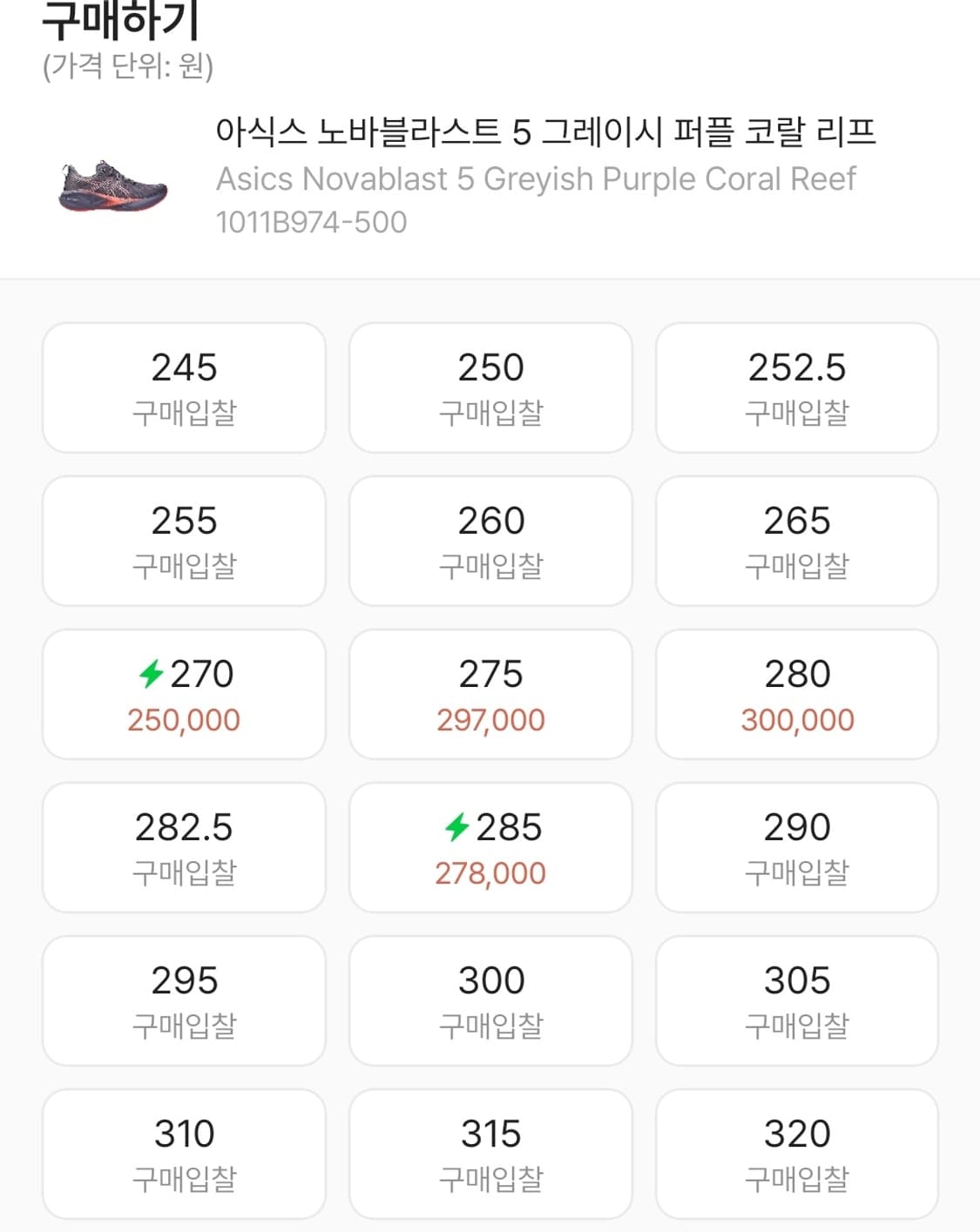Choose size 295 to place a bid
This screenshot has width=980, height=1232.
(x=184, y=1000)
